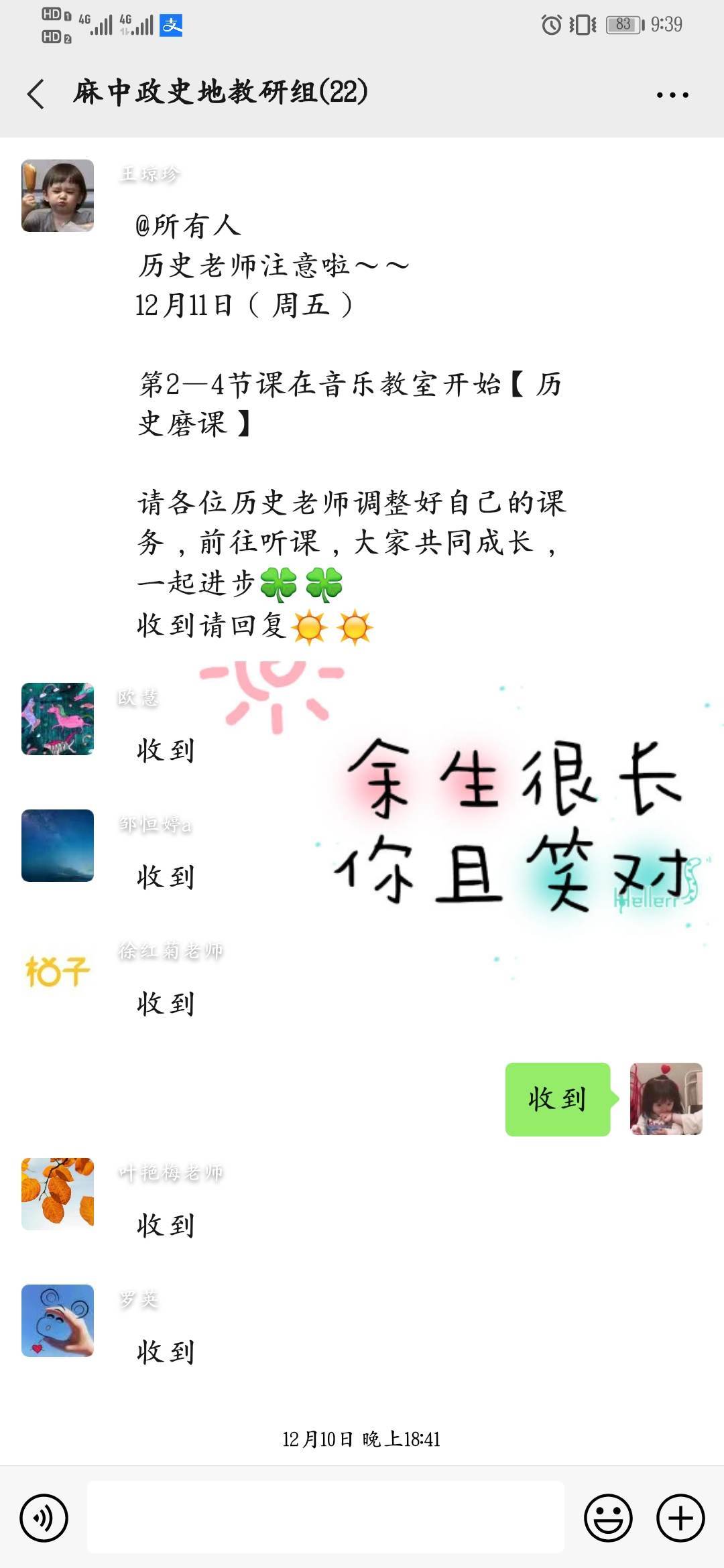Open the plus attachment menu
This screenshot has height=1568, width=724.
[680, 1518]
